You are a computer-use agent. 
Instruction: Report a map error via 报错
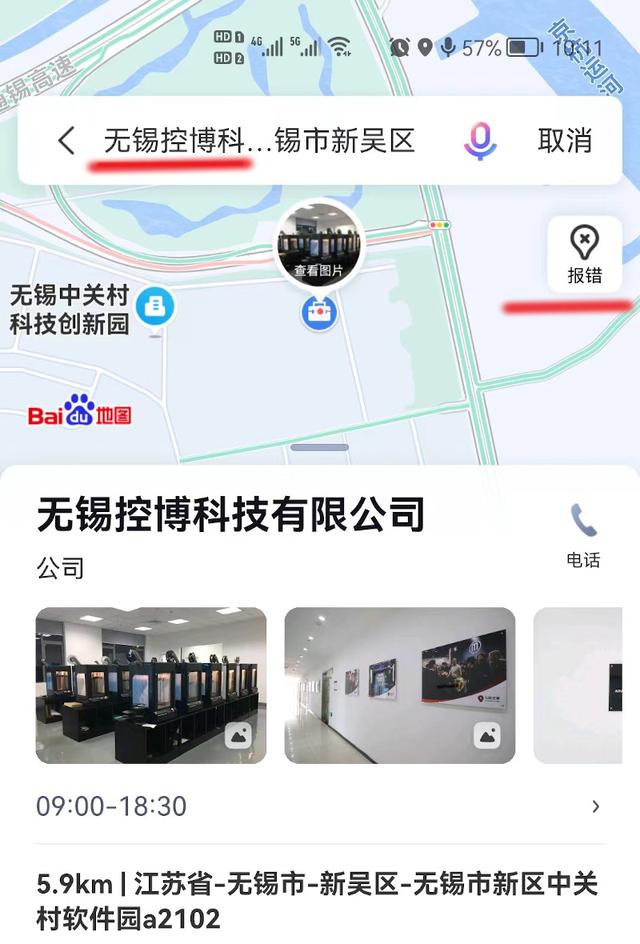(x=584, y=255)
